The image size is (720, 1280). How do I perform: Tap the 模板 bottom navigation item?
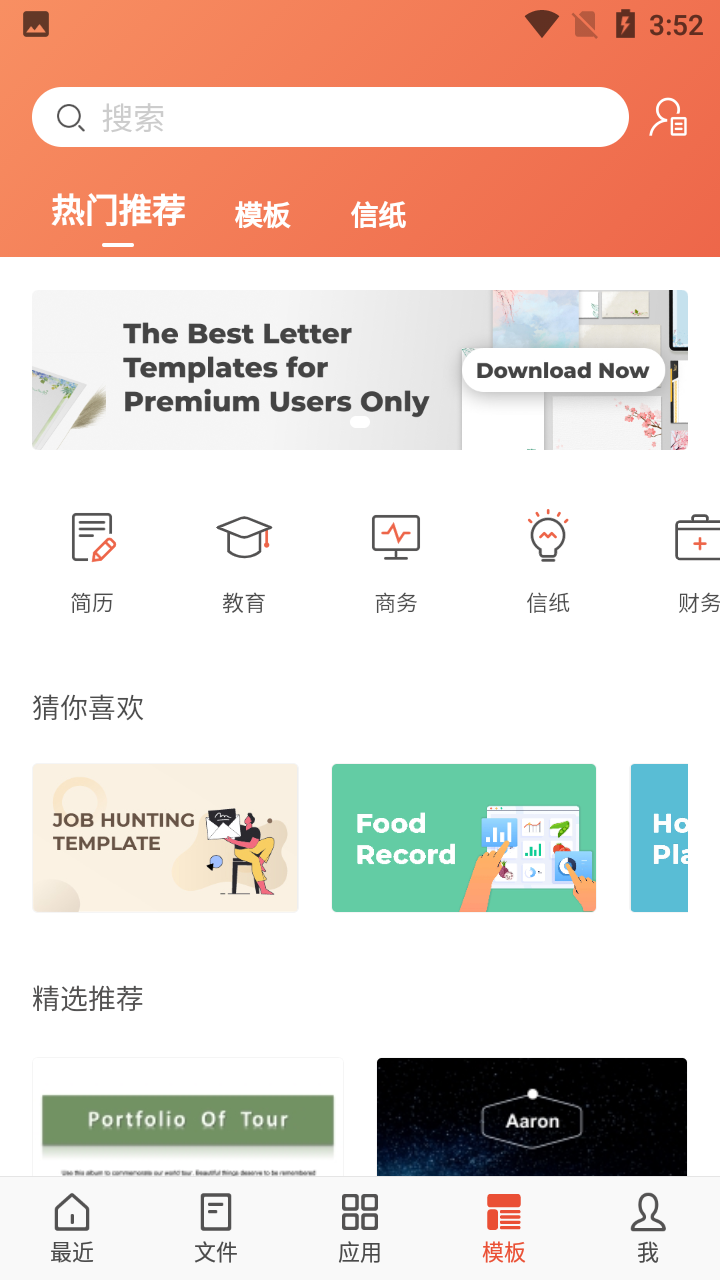pos(504,1229)
